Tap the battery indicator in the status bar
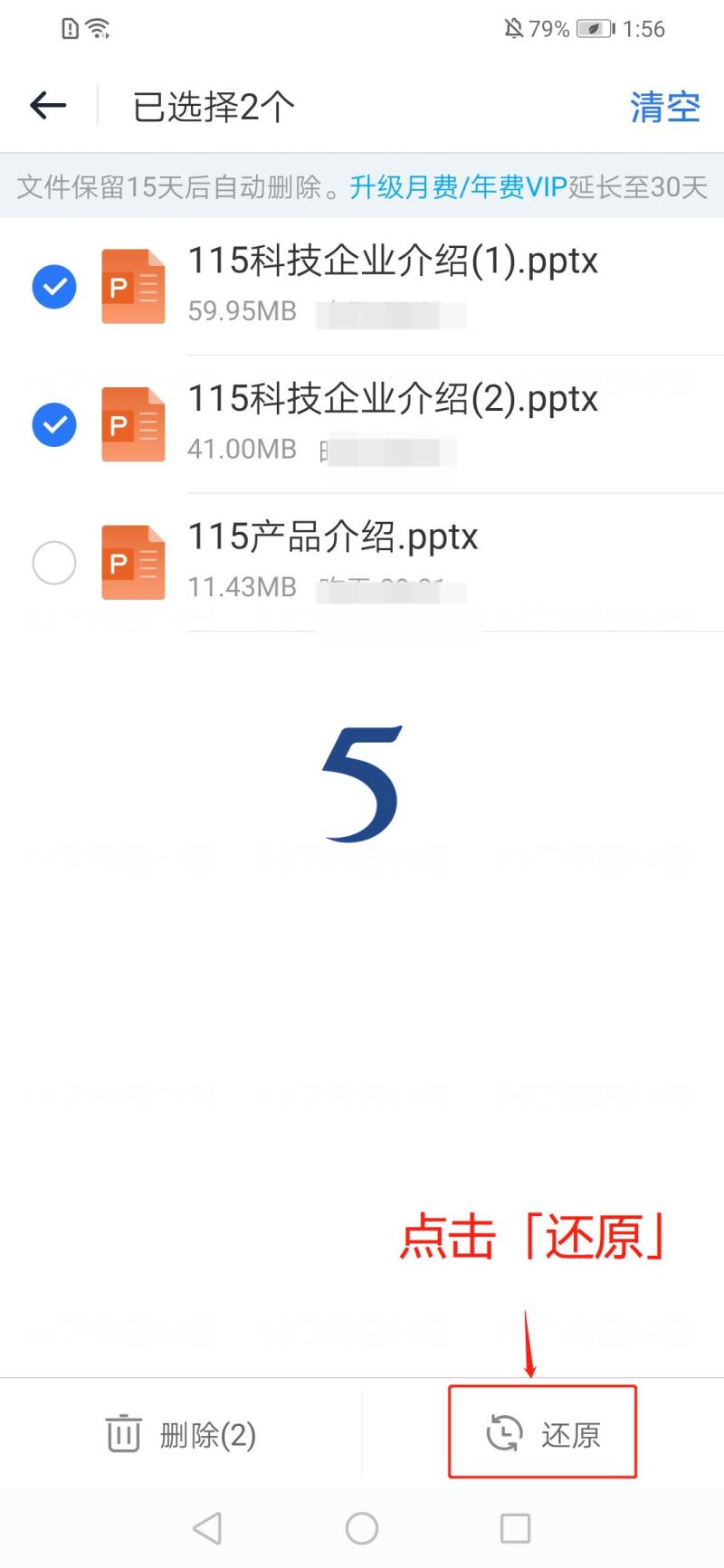 (595, 28)
